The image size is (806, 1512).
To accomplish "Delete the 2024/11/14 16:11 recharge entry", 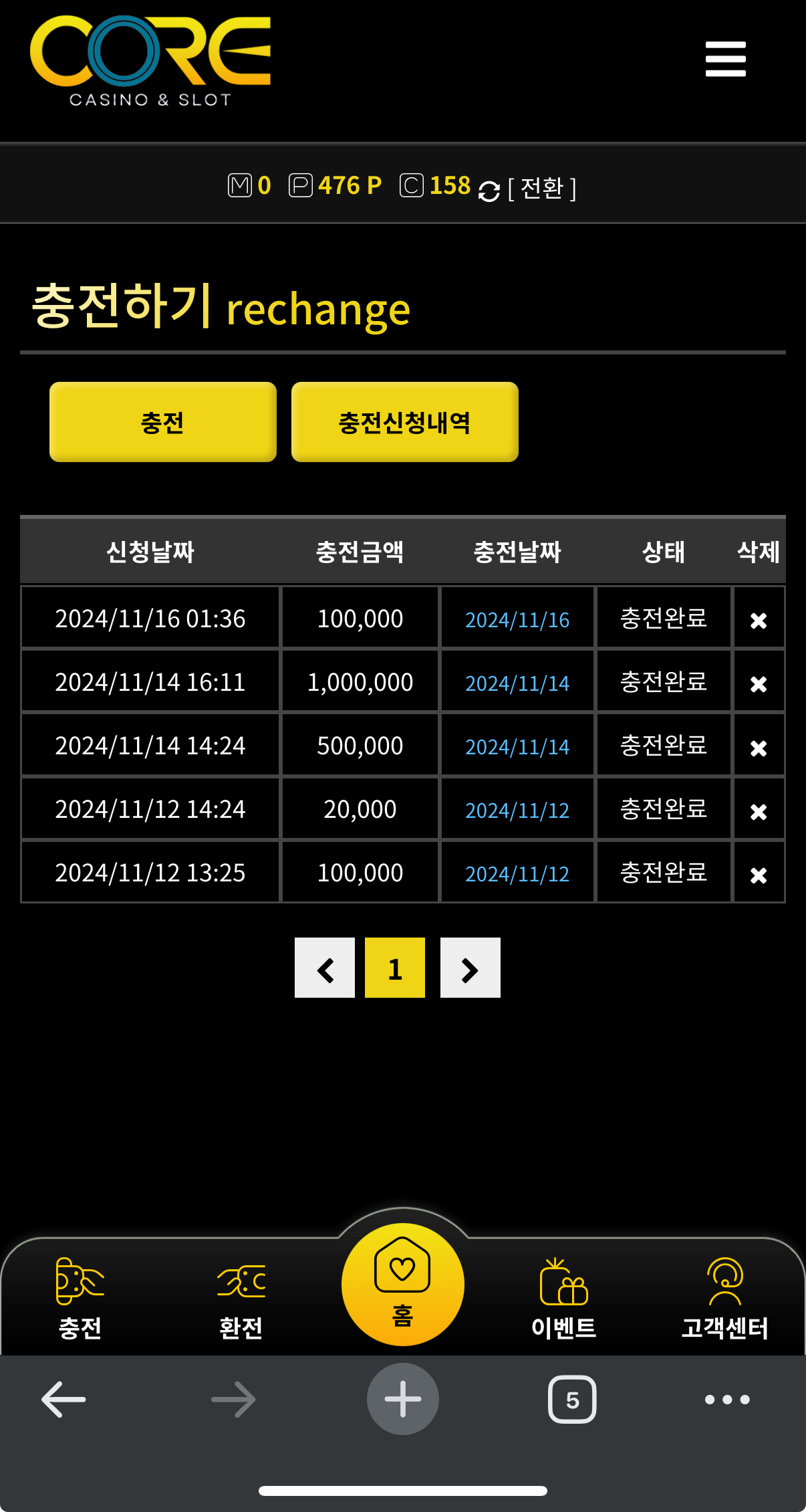I will (758, 683).
